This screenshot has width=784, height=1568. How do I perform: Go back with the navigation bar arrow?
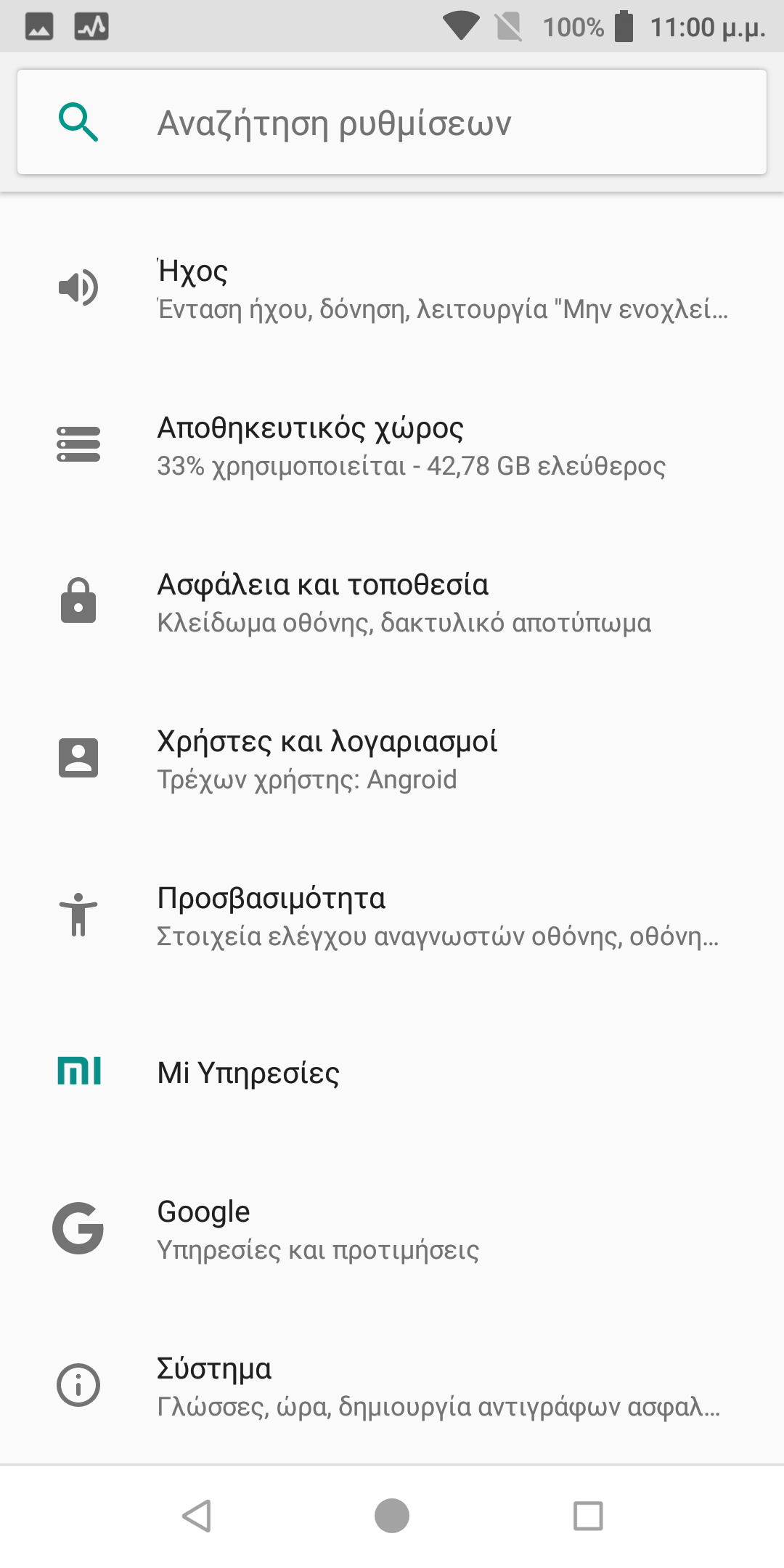tap(197, 1516)
